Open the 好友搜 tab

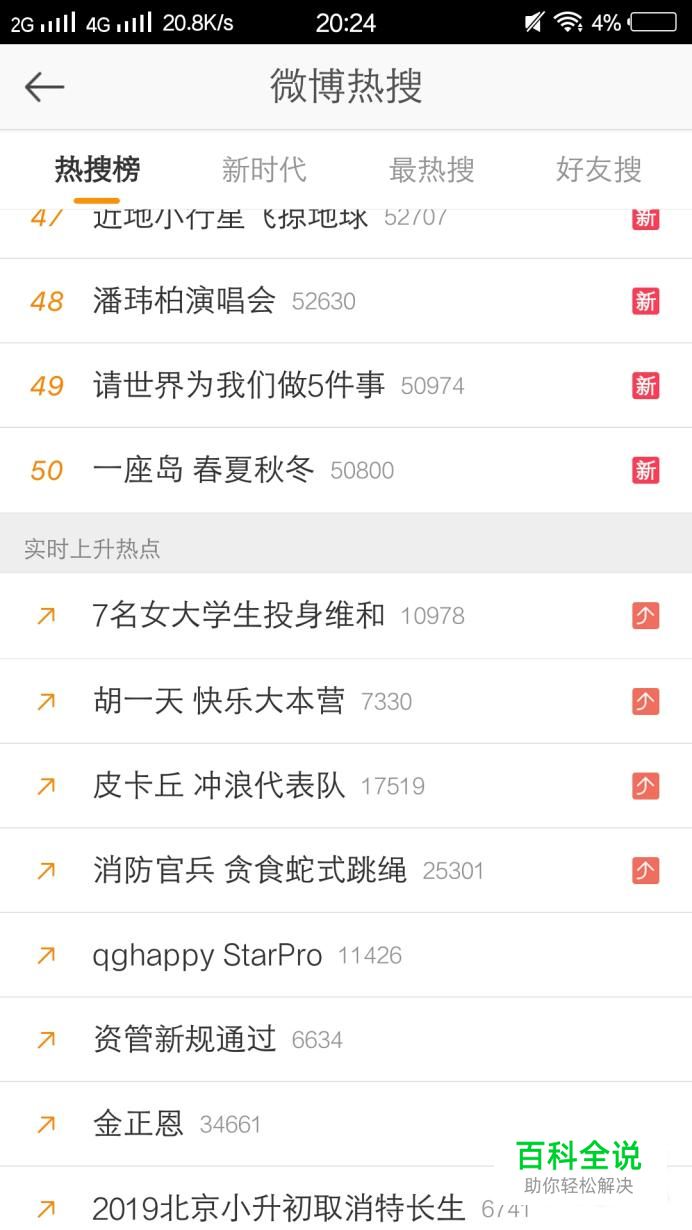tap(598, 170)
